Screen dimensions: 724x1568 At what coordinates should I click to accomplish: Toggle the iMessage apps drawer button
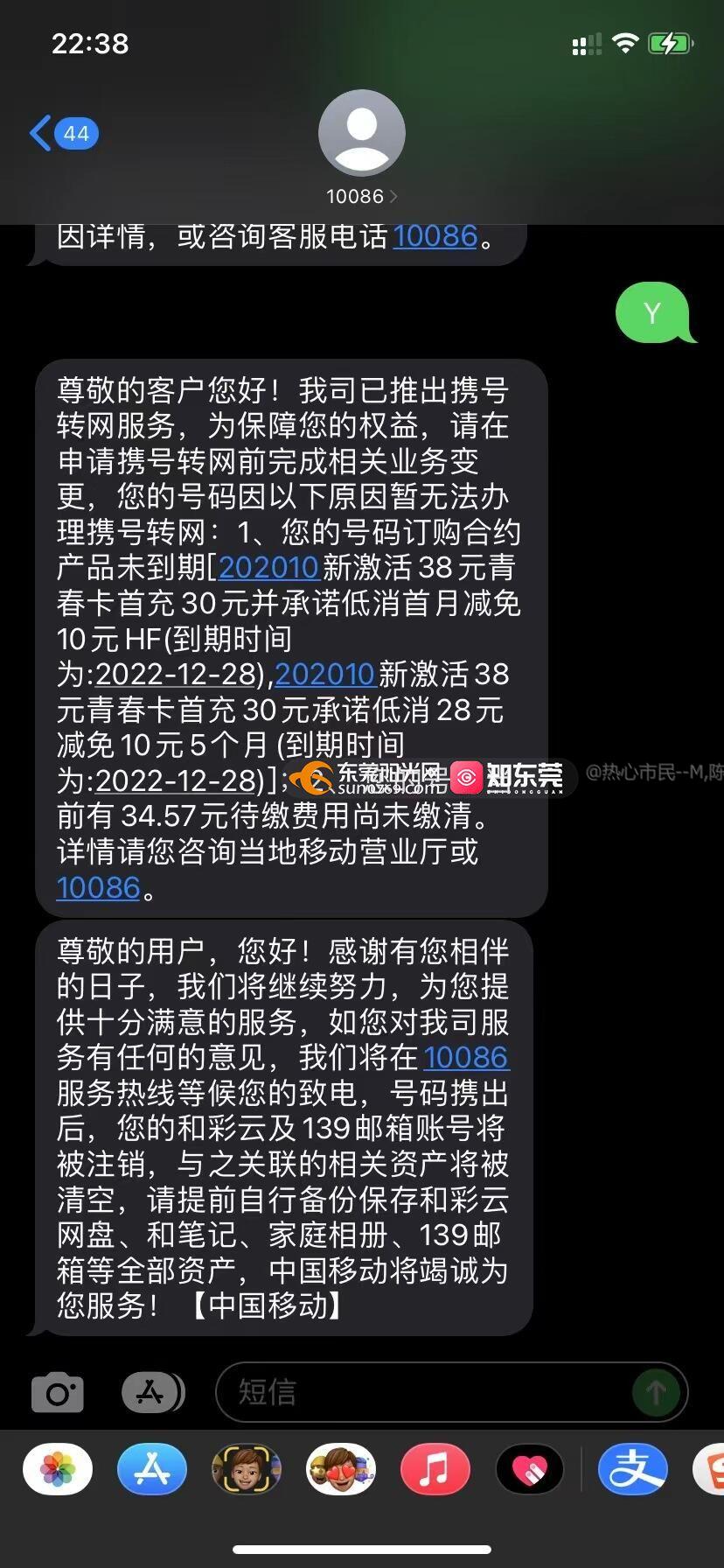152,1392
